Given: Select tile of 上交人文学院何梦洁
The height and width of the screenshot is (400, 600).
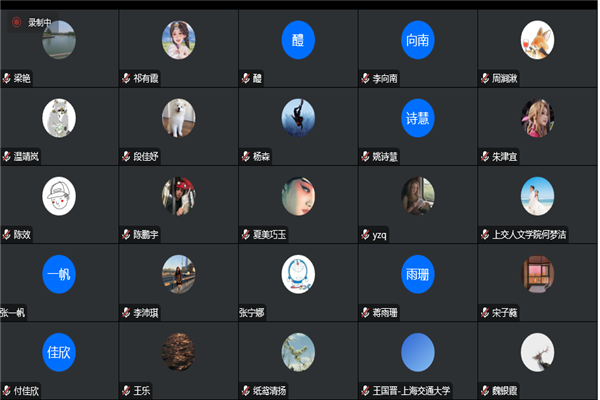Looking at the screenshot, I should tap(537, 205).
